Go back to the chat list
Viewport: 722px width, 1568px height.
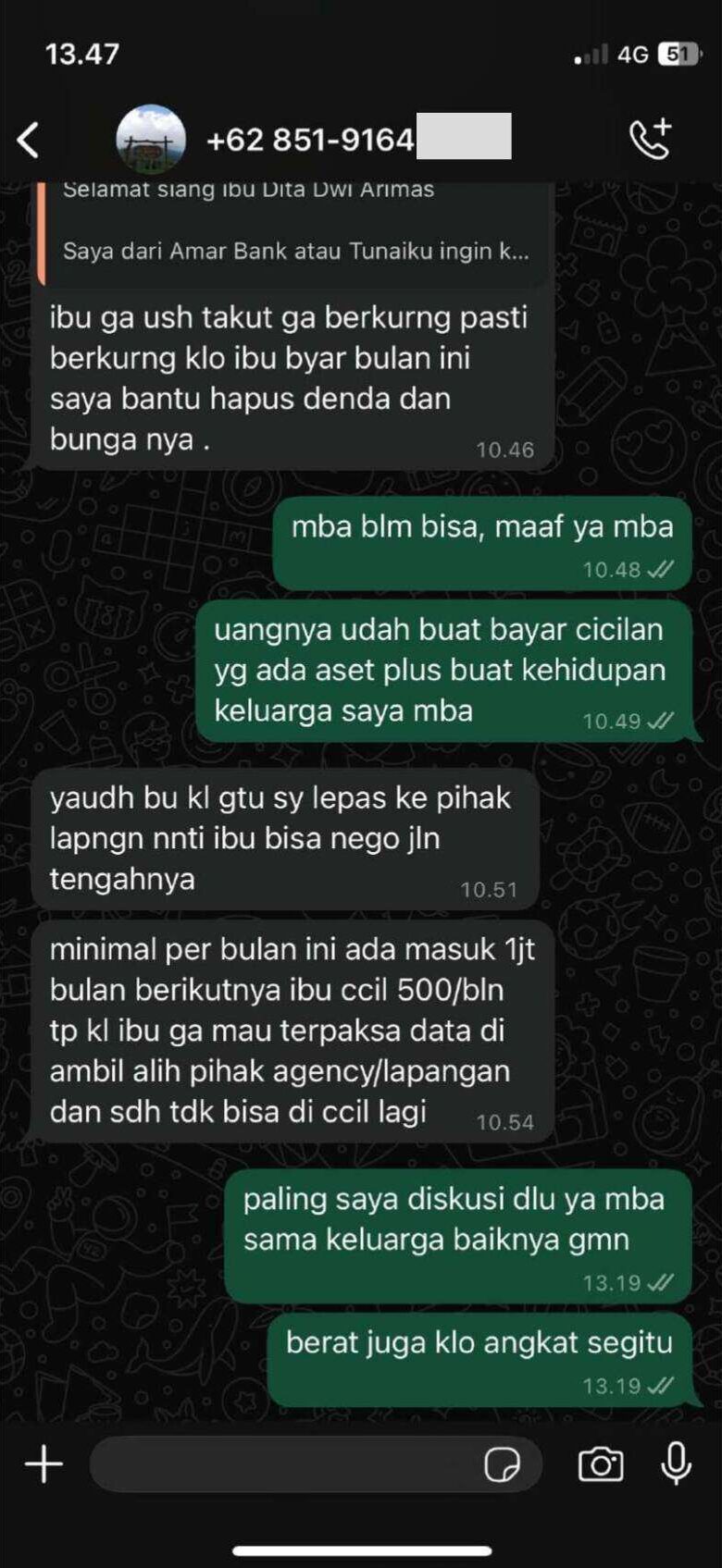click(x=29, y=140)
